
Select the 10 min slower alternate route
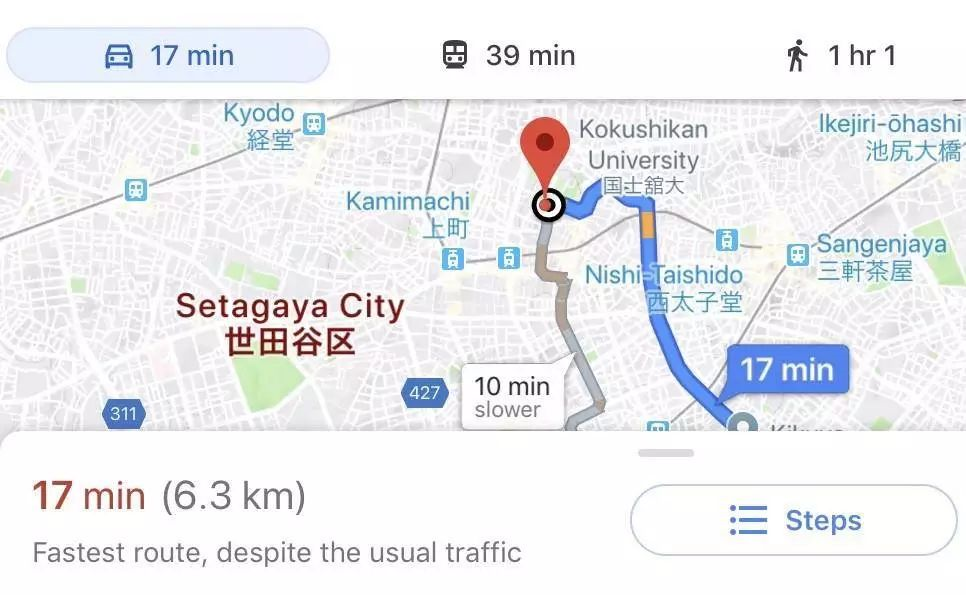(510, 396)
